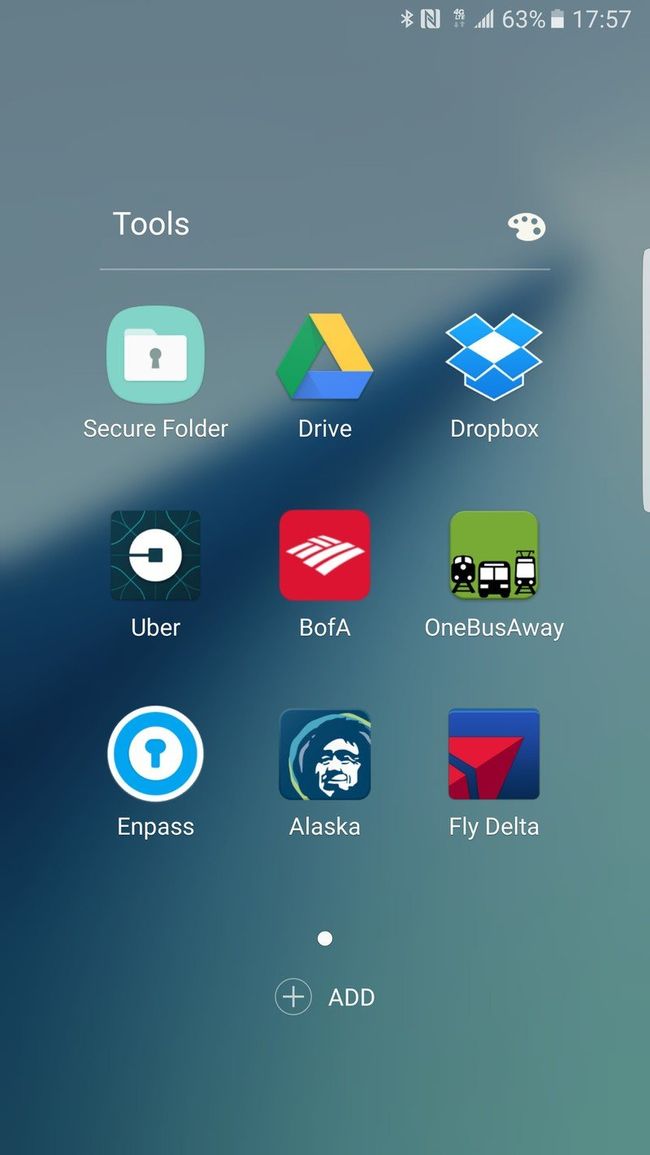Open the folder color palette
Screen dimensions: 650x1155
[526, 226]
